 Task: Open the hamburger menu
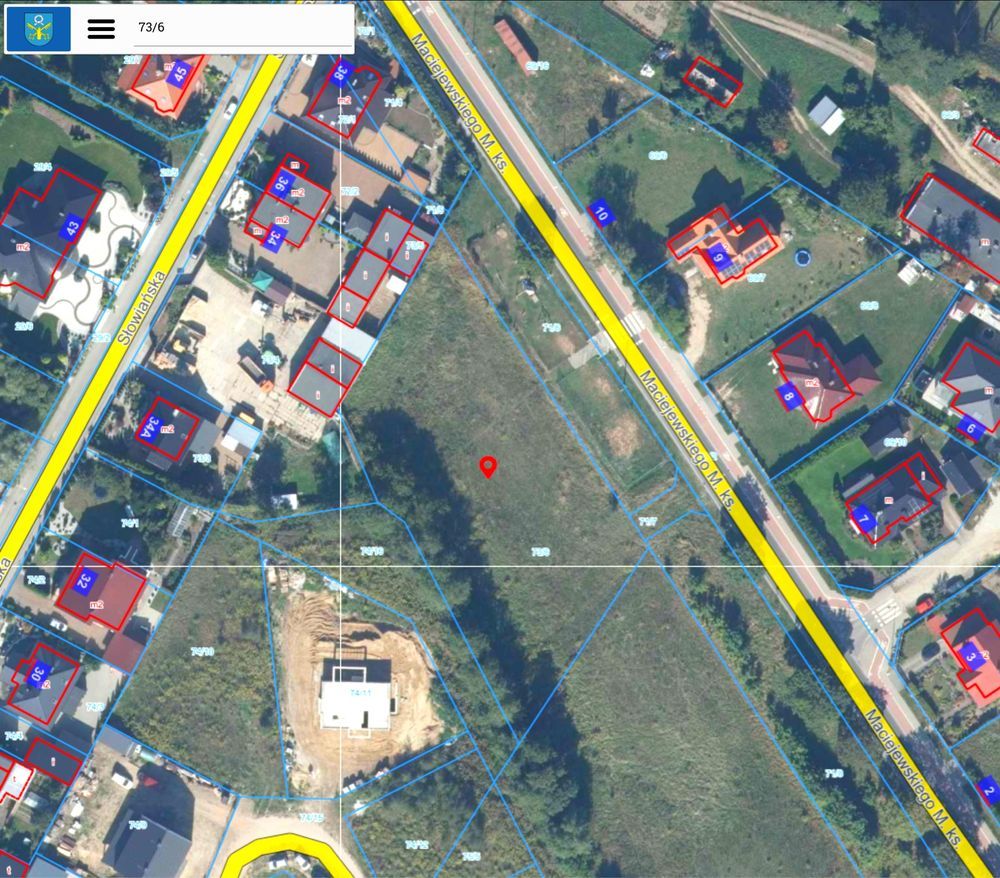pos(101,28)
